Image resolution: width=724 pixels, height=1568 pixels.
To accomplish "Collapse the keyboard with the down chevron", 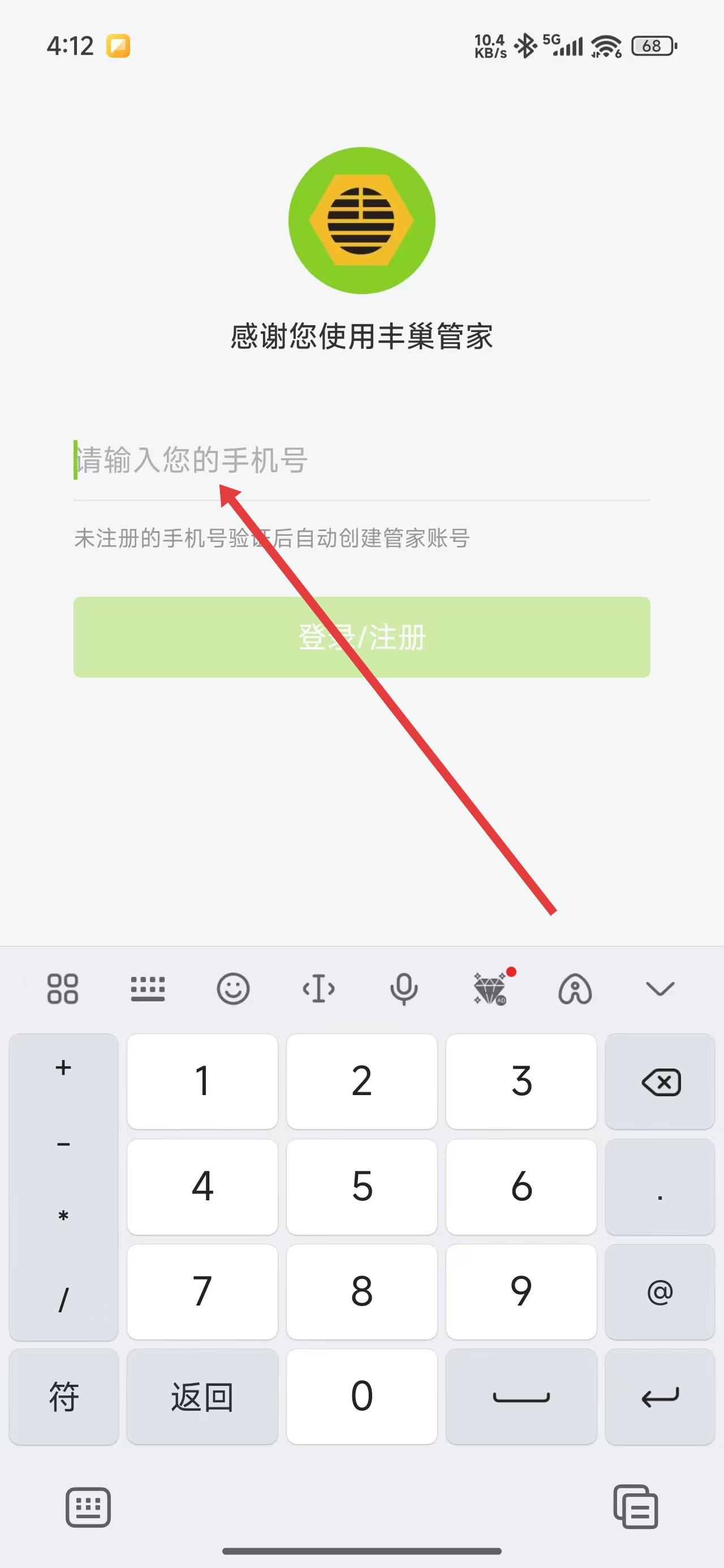I will pyautogui.click(x=660, y=989).
